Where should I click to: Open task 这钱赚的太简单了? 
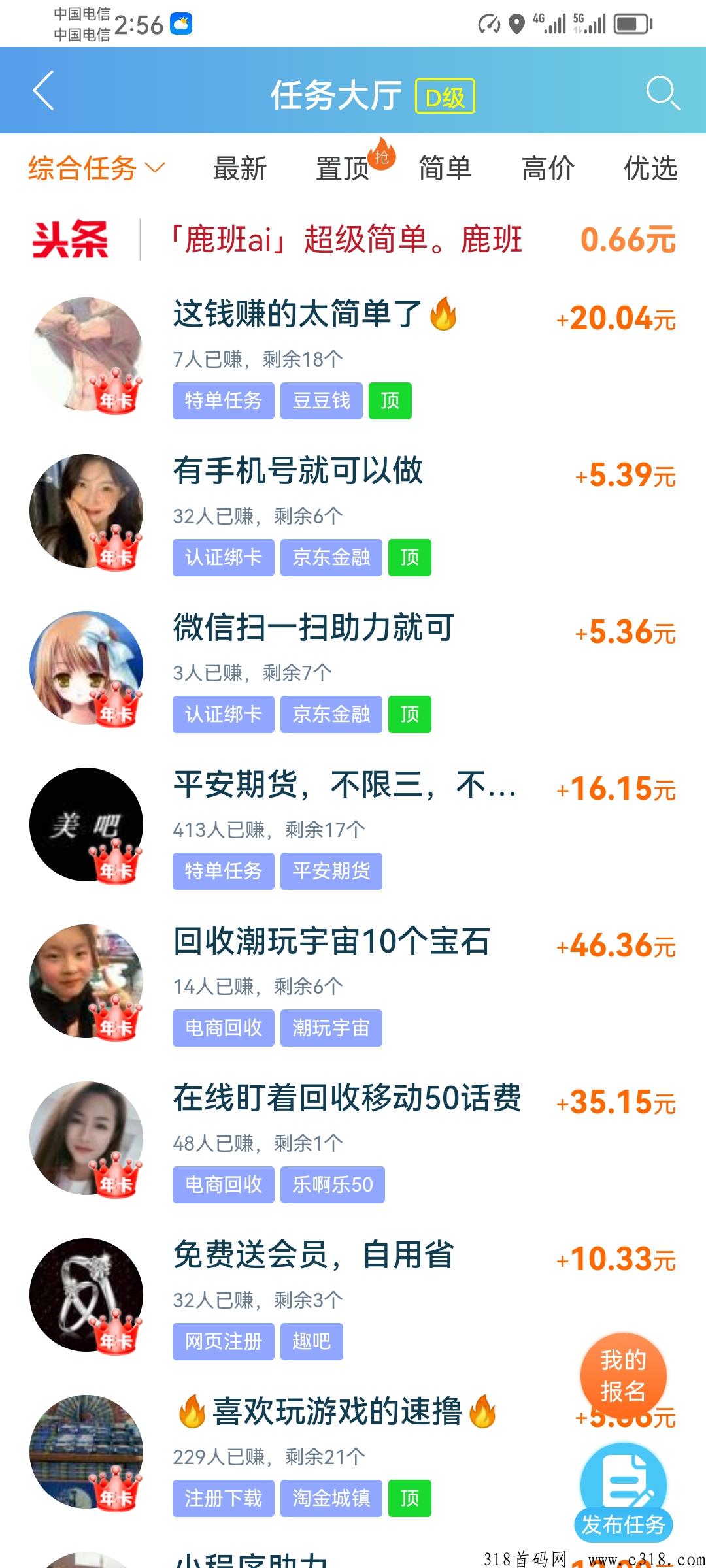tap(297, 314)
